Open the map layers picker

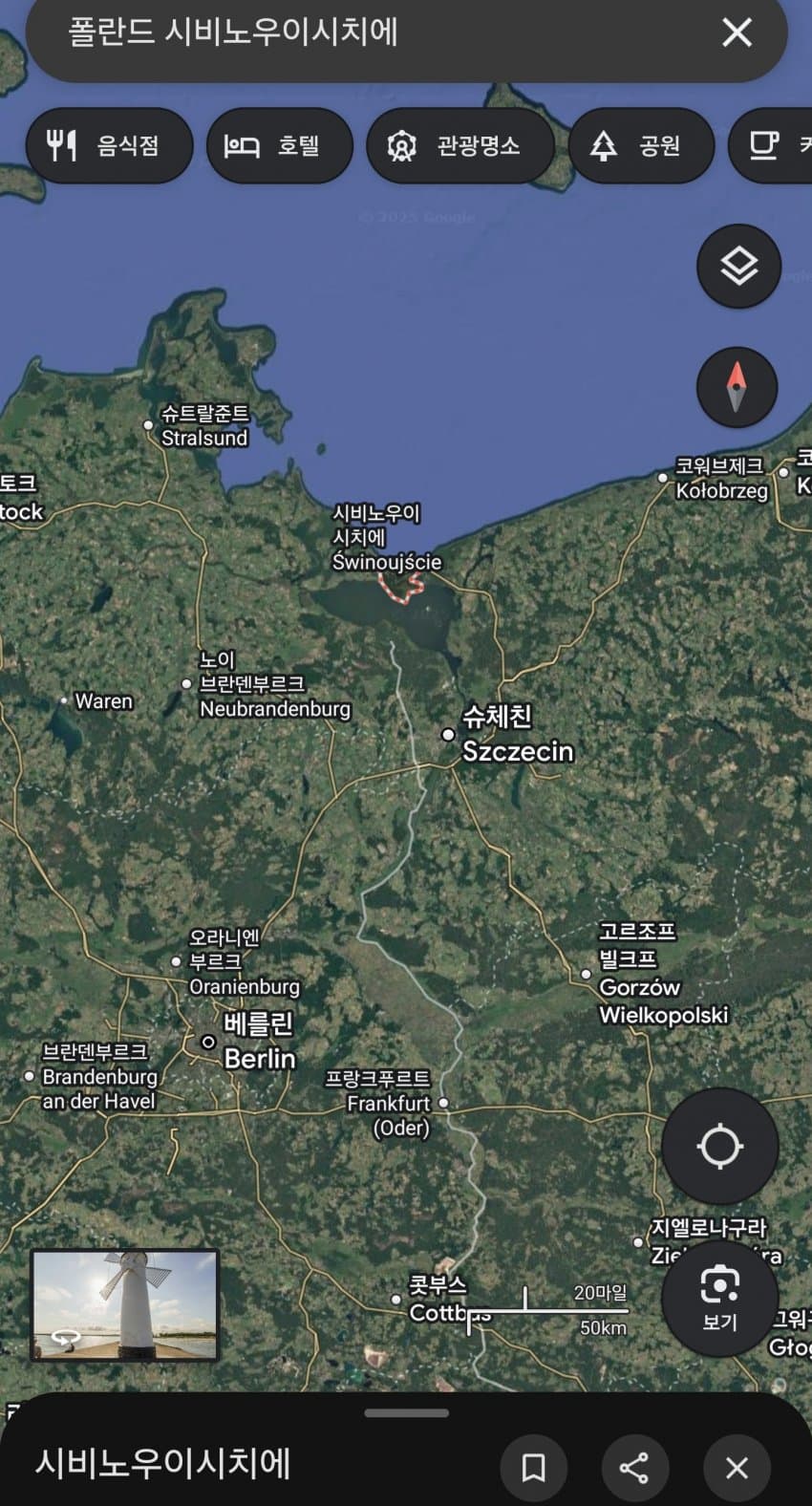pyautogui.click(x=737, y=267)
